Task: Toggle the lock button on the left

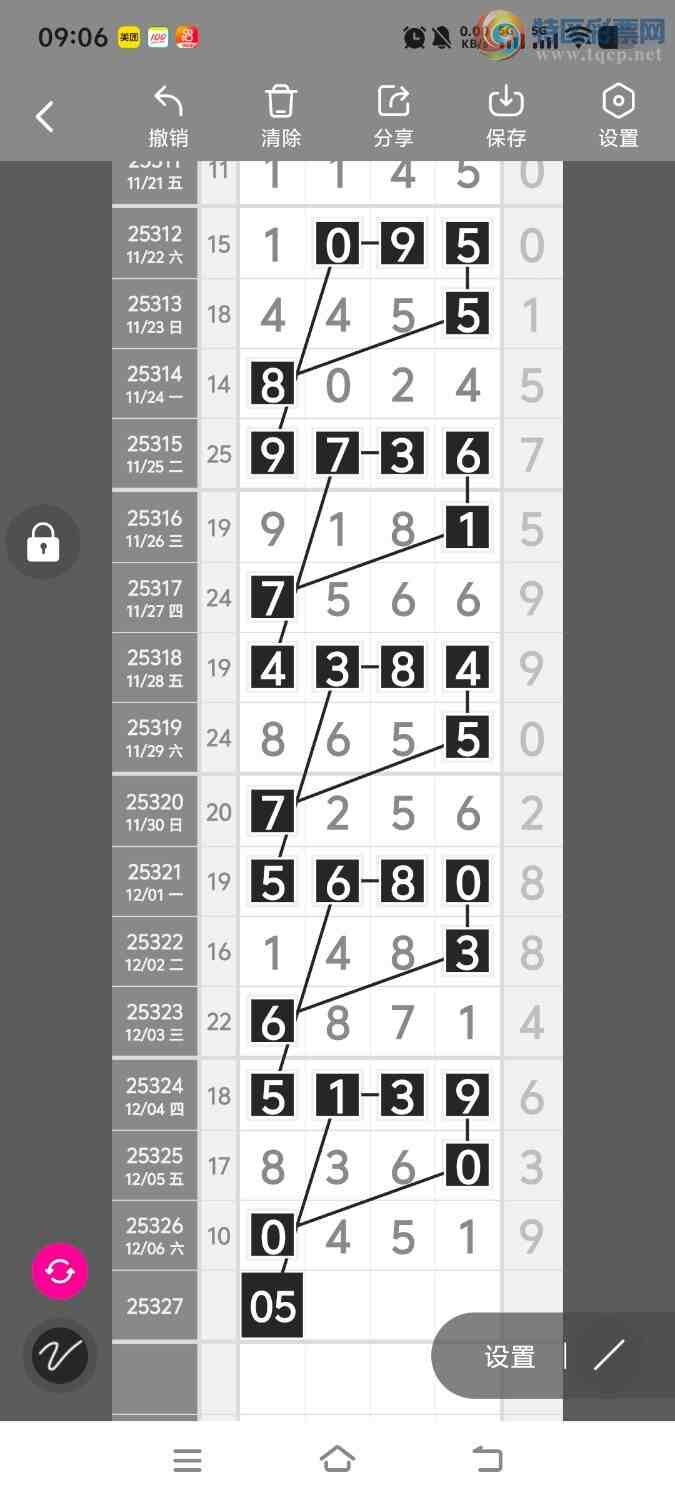Action: click(x=43, y=543)
